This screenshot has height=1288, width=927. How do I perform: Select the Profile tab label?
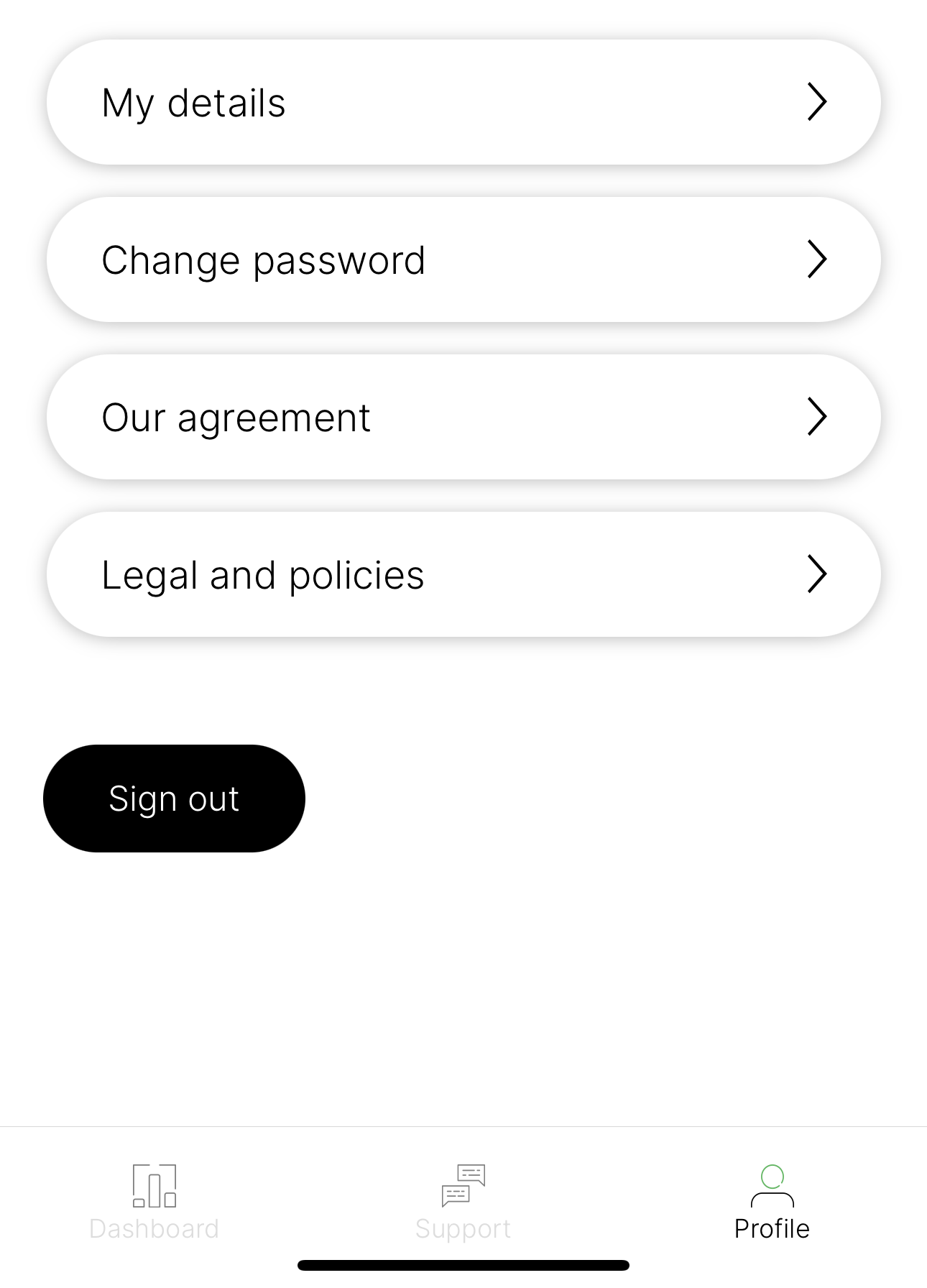pyautogui.click(x=771, y=1228)
